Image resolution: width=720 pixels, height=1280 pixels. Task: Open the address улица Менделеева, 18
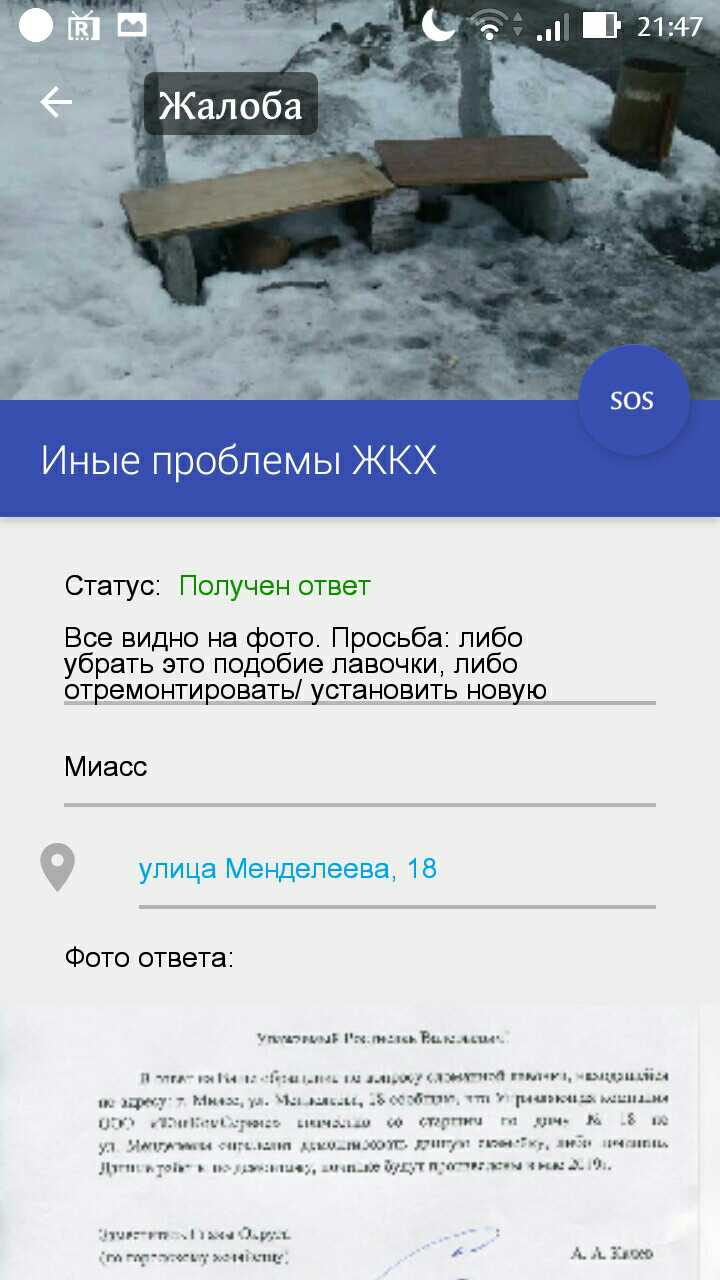pos(288,868)
